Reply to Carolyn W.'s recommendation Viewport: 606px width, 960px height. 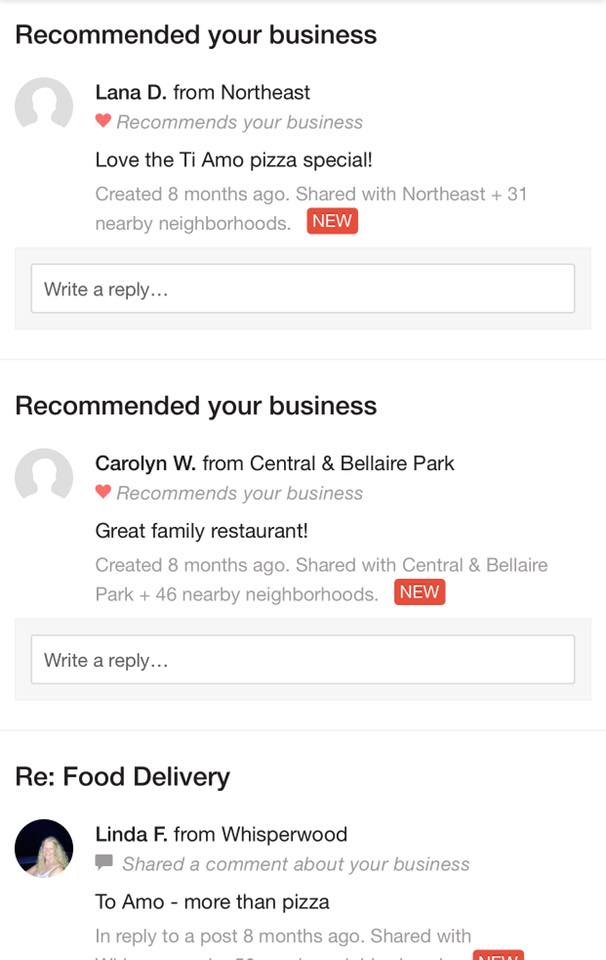coord(302,660)
